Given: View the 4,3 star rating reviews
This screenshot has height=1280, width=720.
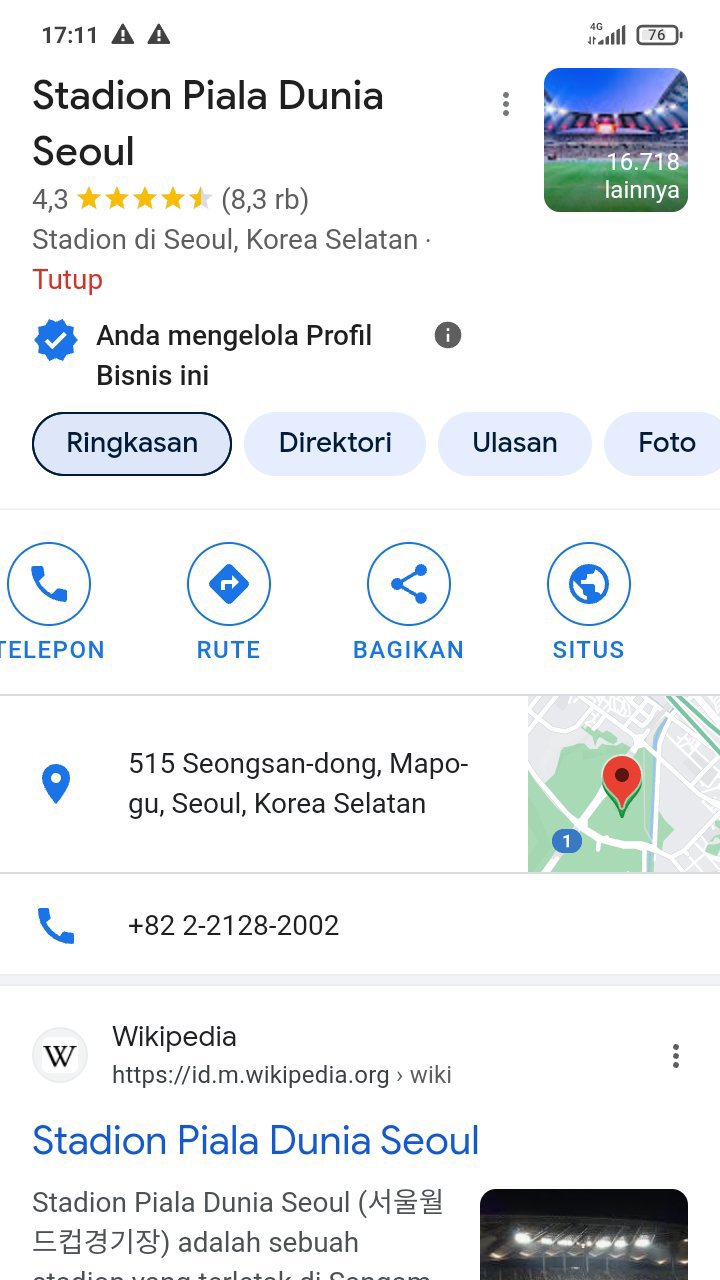Looking at the screenshot, I should [170, 199].
